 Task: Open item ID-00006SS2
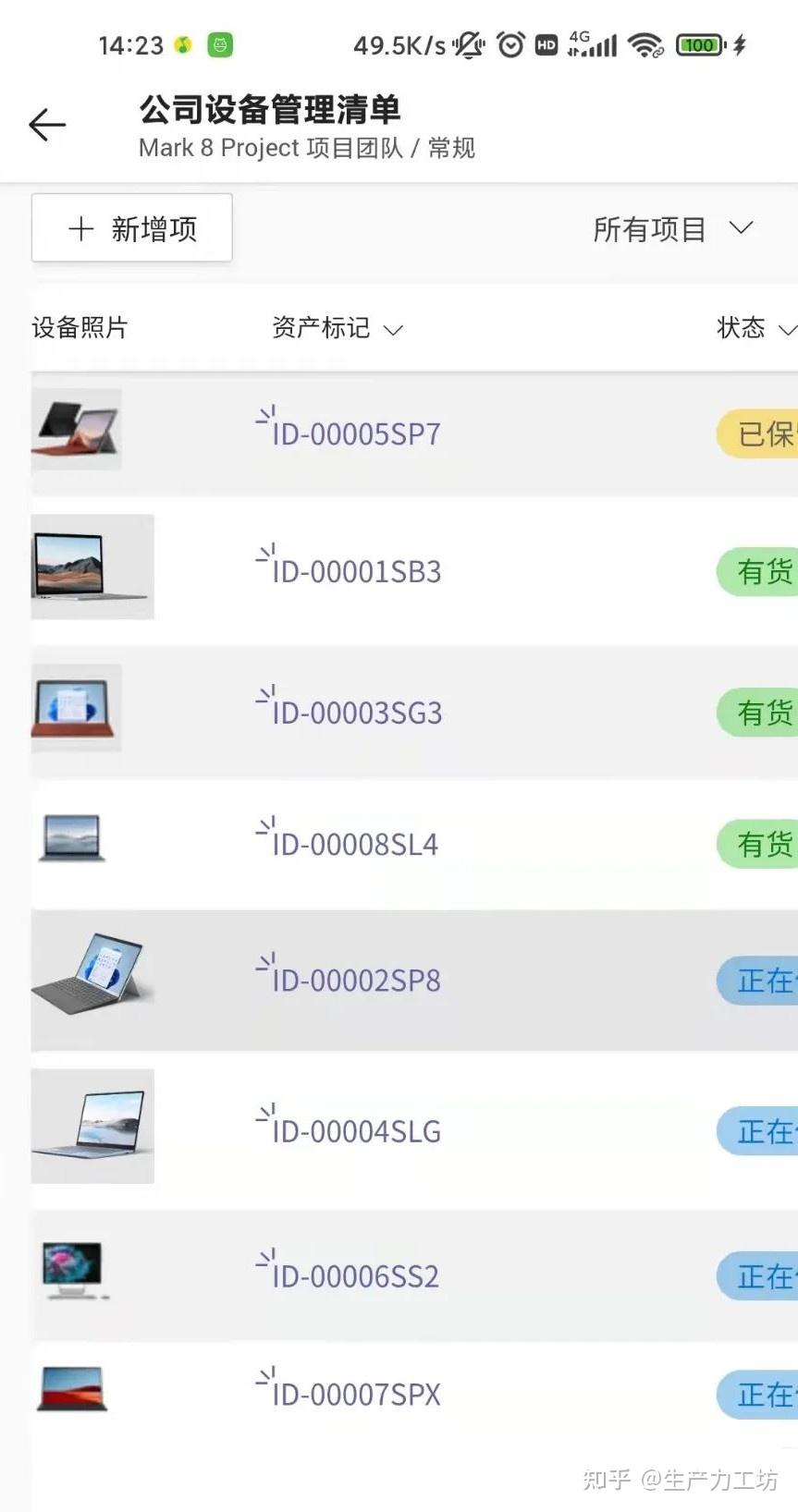tap(355, 1276)
